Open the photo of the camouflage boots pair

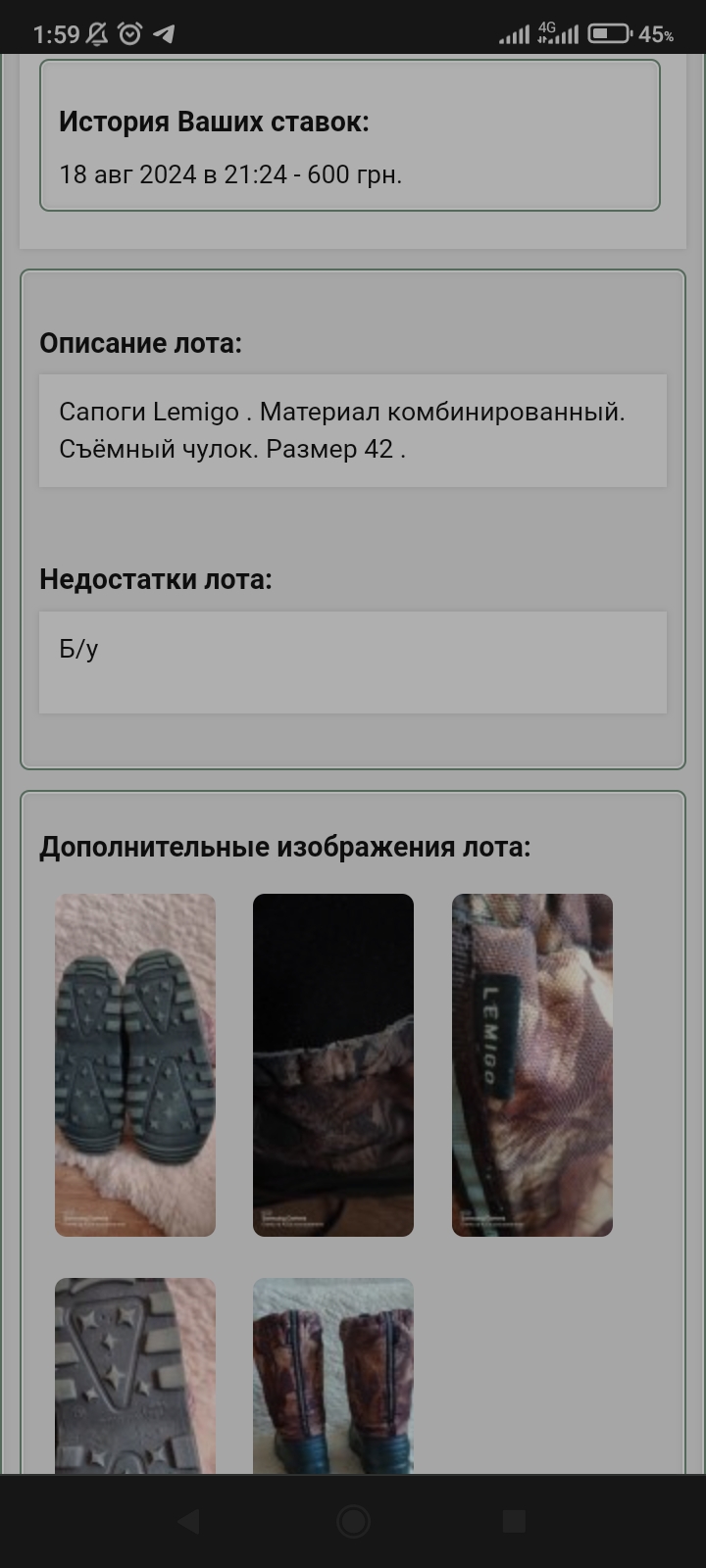(x=333, y=1376)
